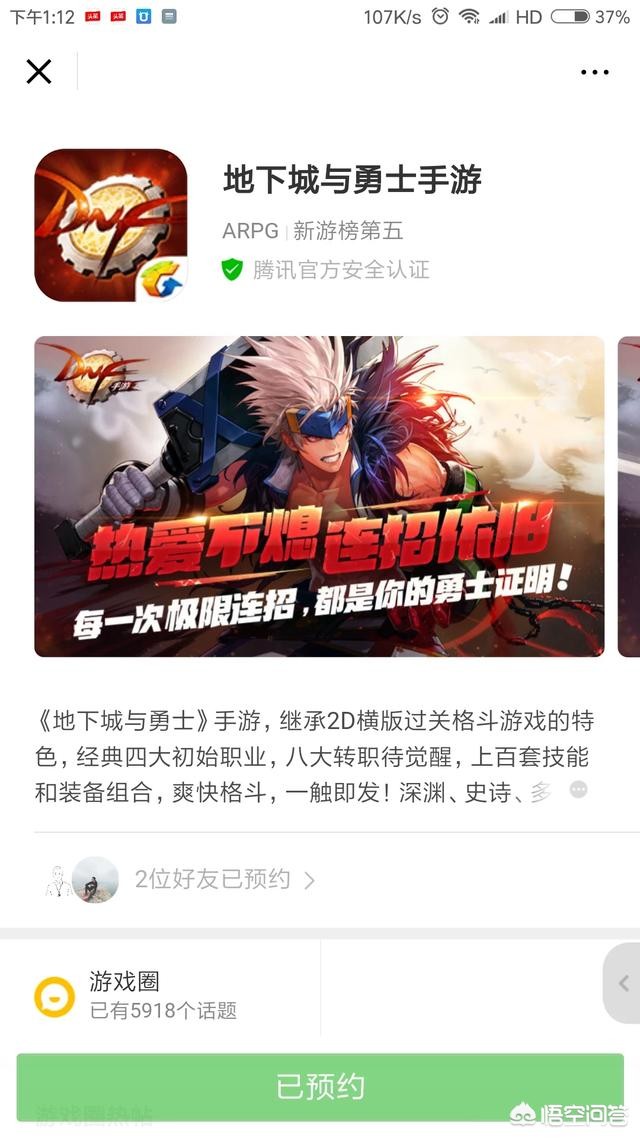Tap the green 已预约 button

(x=320, y=1086)
